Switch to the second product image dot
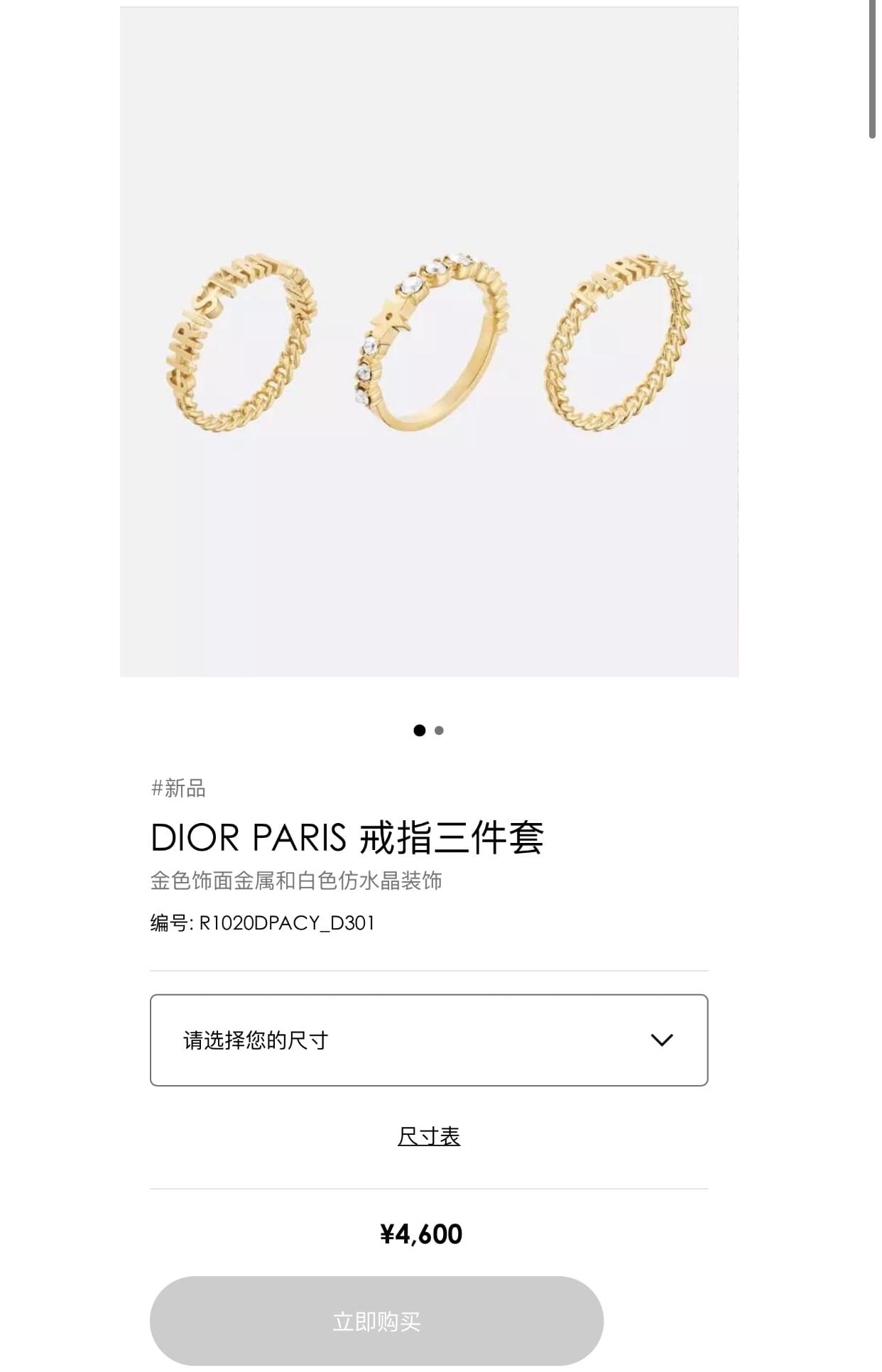Screen dimensions: 882x1372 [x=439, y=730]
